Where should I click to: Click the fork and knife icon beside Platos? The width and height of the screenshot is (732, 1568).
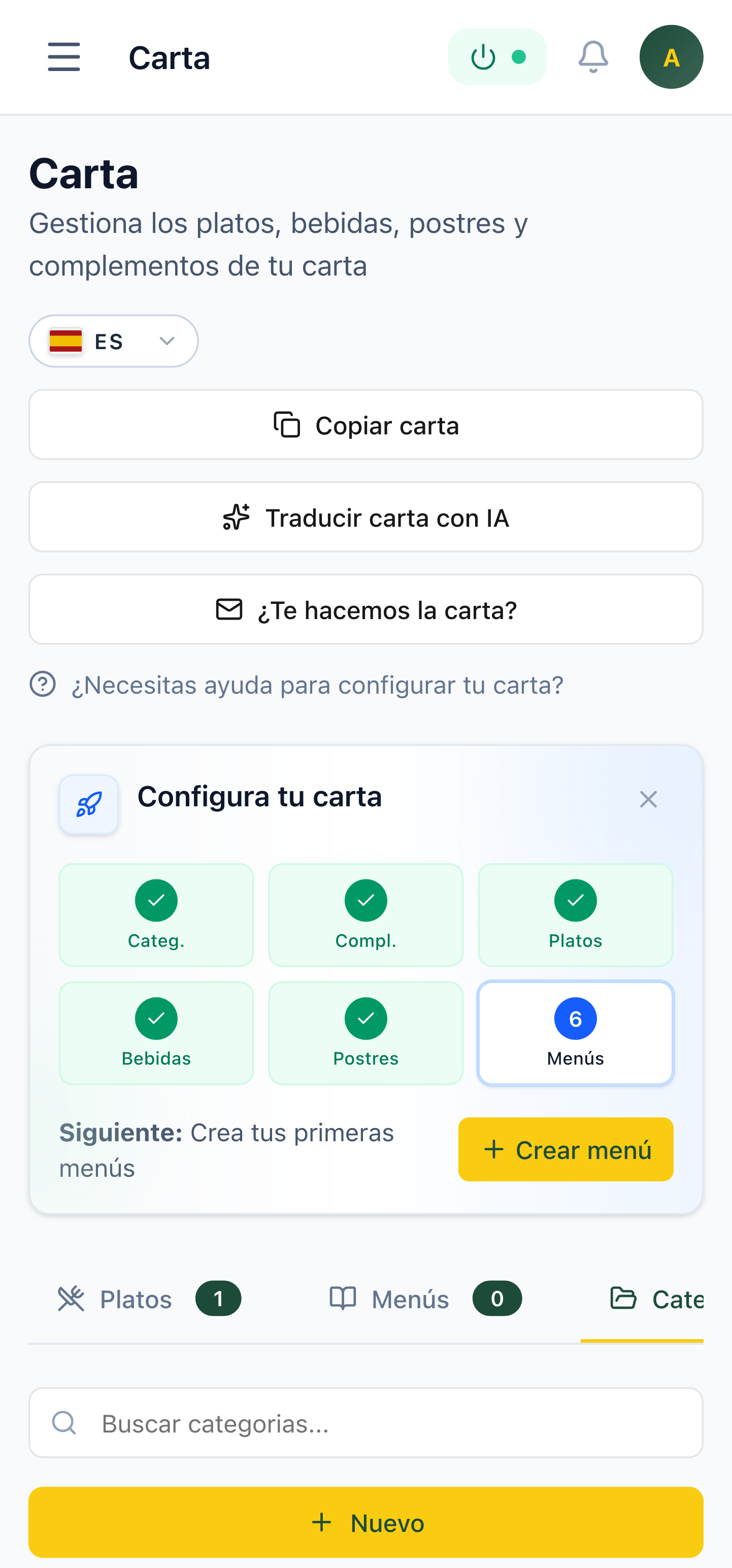(x=73, y=1299)
